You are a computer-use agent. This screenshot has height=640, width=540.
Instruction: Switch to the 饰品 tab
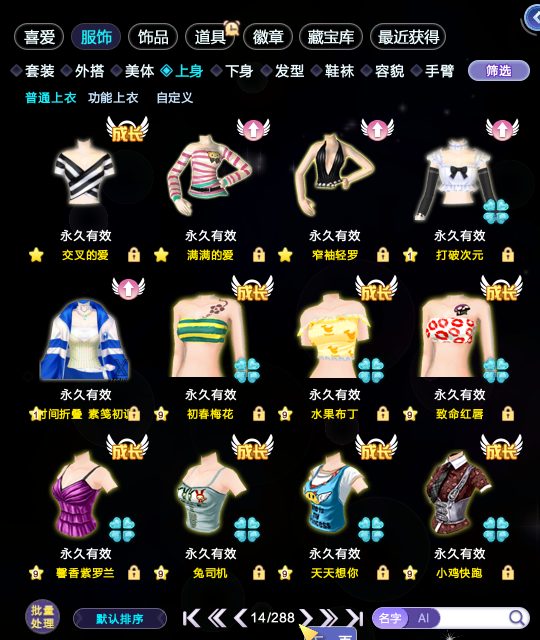[x=153, y=37]
